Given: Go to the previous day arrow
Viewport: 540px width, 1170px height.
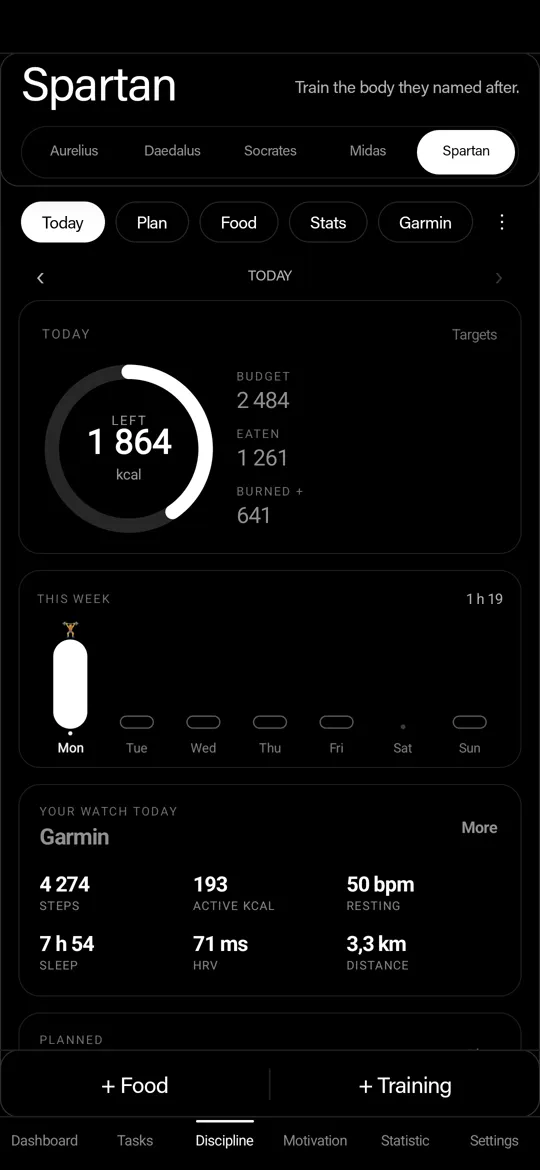Looking at the screenshot, I should point(40,278).
